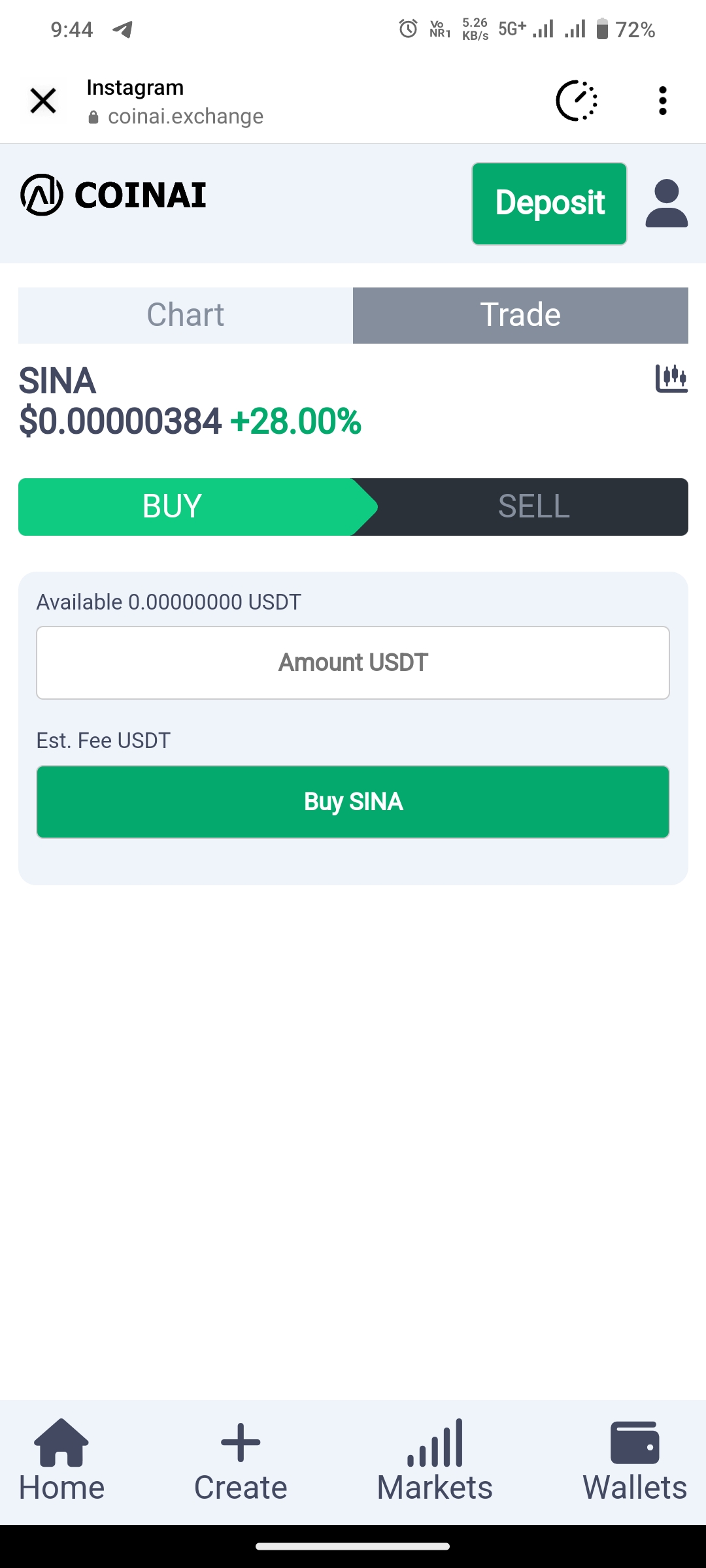Focus the Amount USDT field
The height and width of the screenshot is (1568, 706).
(353, 662)
